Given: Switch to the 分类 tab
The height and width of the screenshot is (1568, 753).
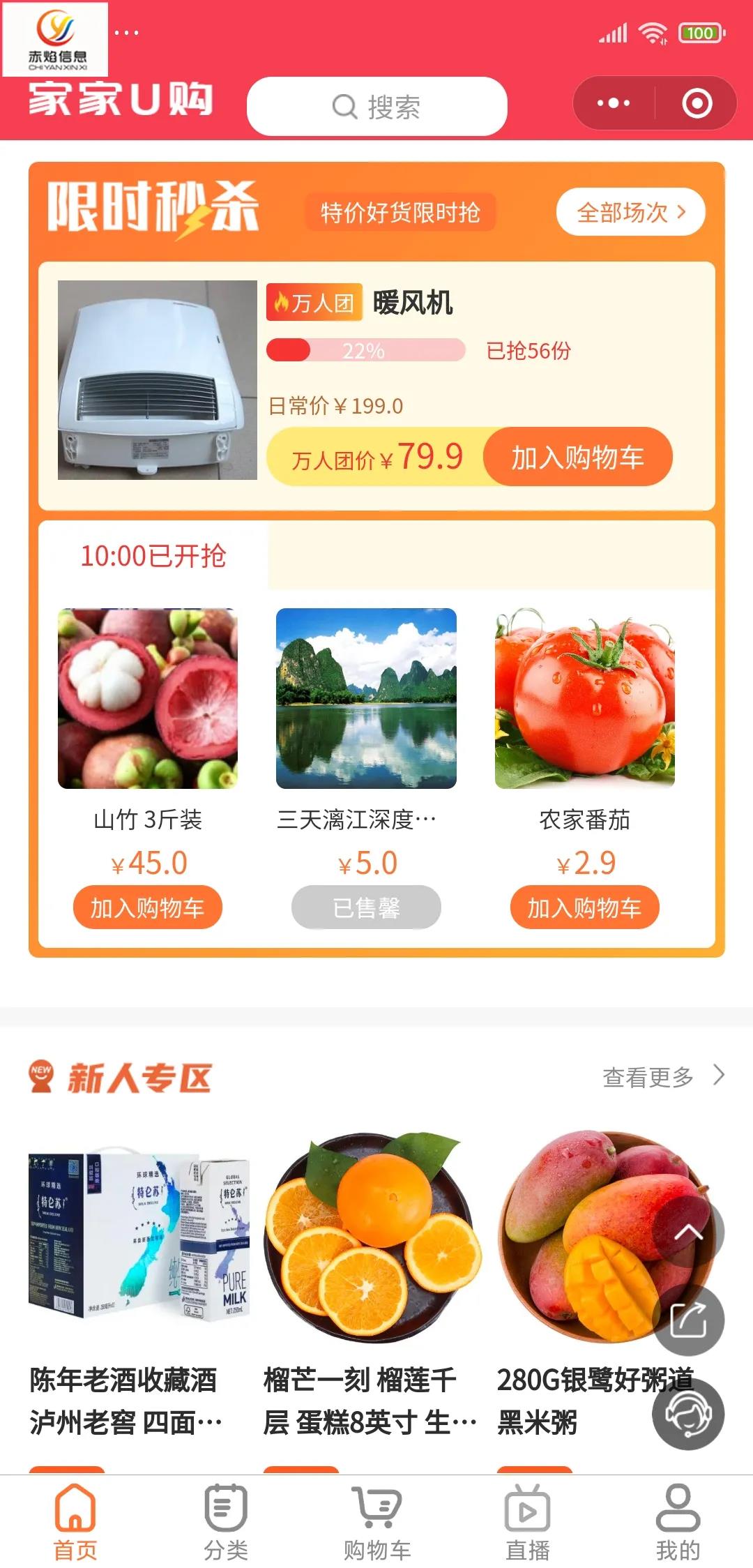Looking at the screenshot, I should coord(226,1522).
